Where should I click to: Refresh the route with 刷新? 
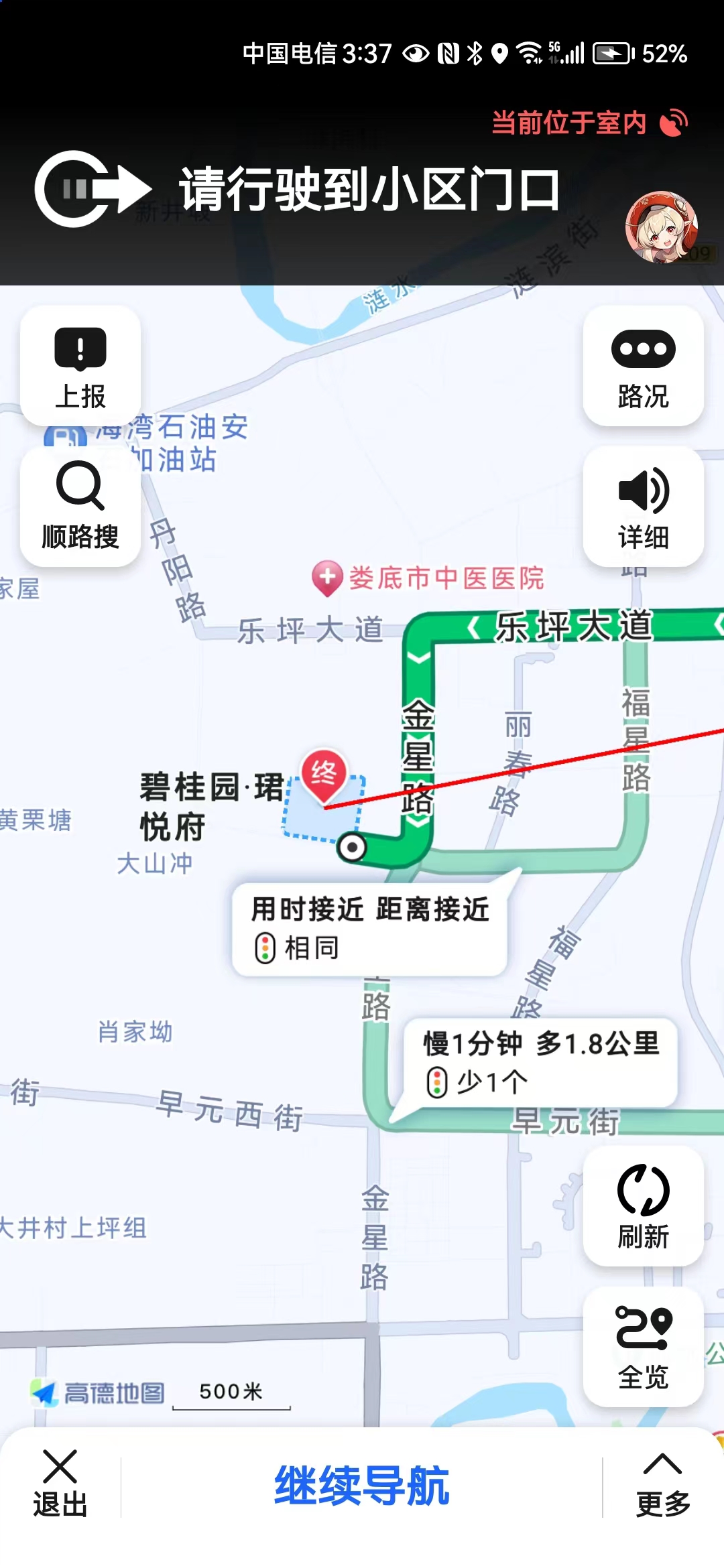coord(643,1206)
